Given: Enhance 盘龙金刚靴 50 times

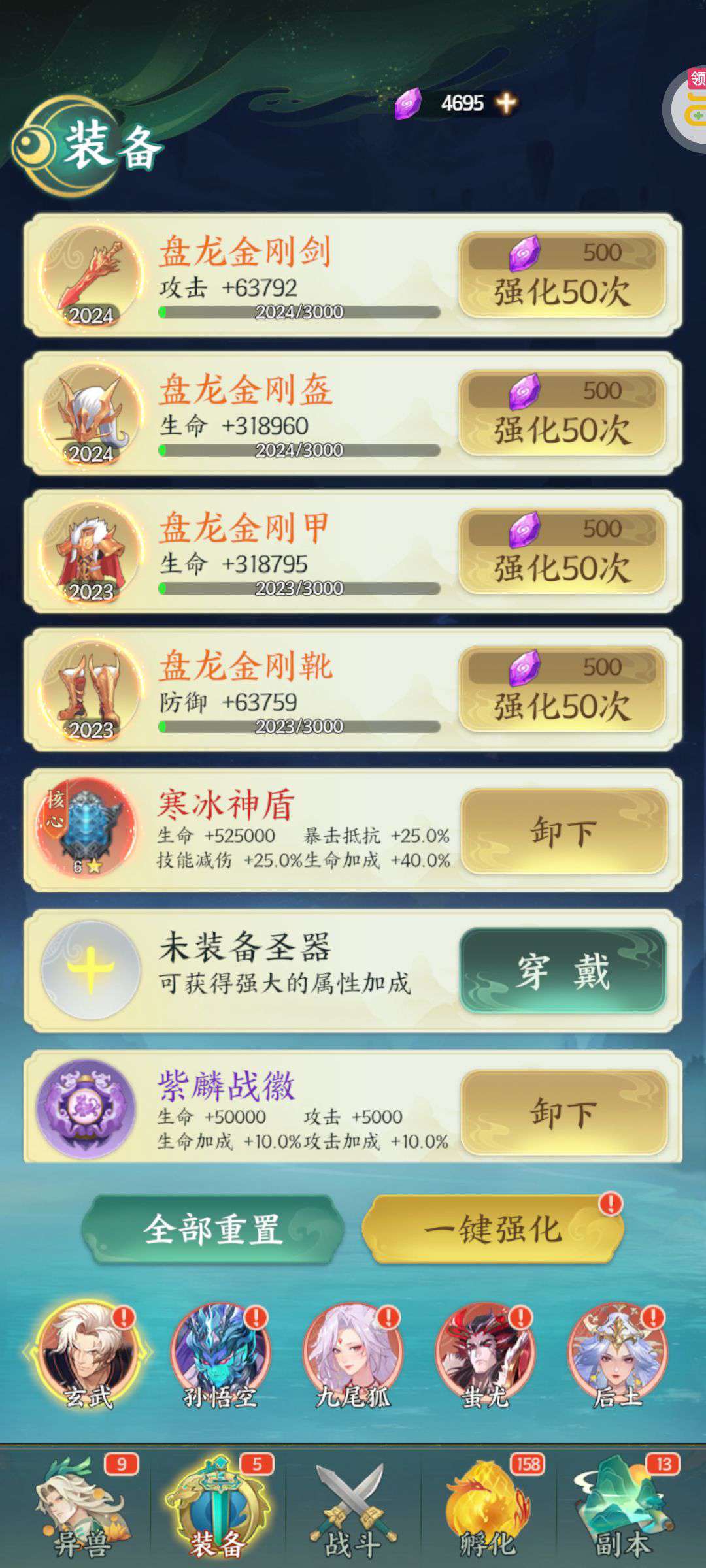Looking at the screenshot, I should pos(562,690).
